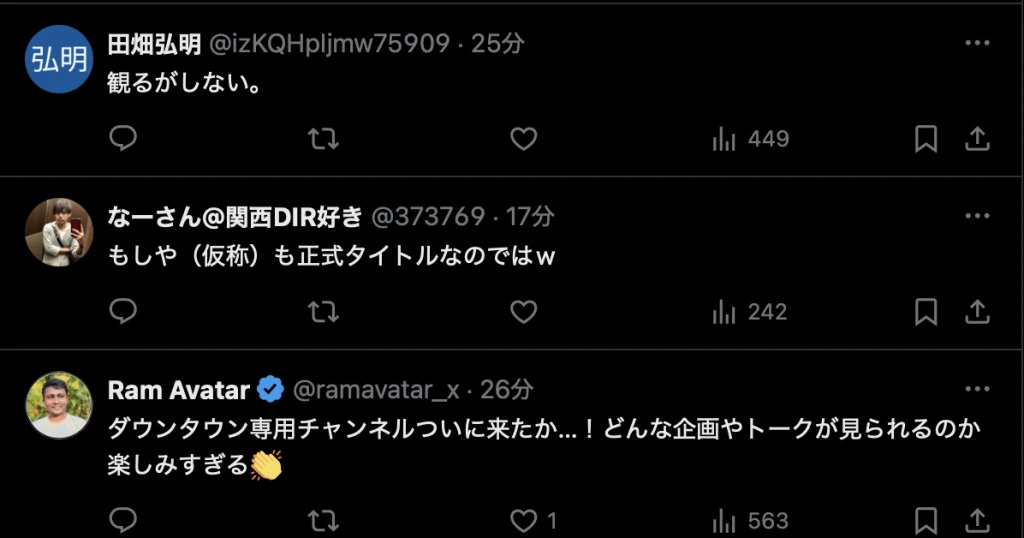Screen dimensions: 1024x538
Task: Bookmark なーさん@関西DIR好き's post
Action: 926,312
